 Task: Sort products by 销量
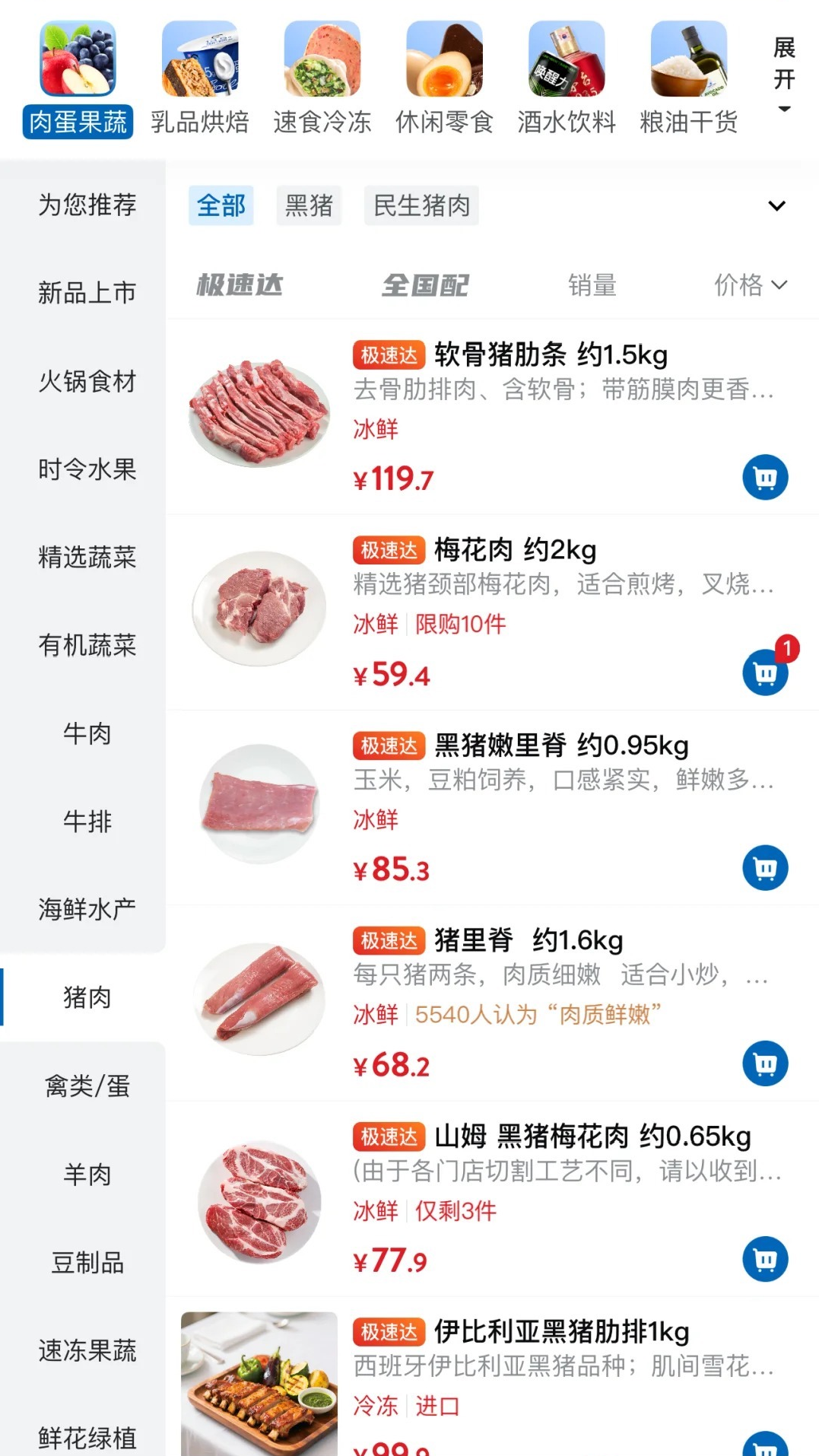[592, 285]
